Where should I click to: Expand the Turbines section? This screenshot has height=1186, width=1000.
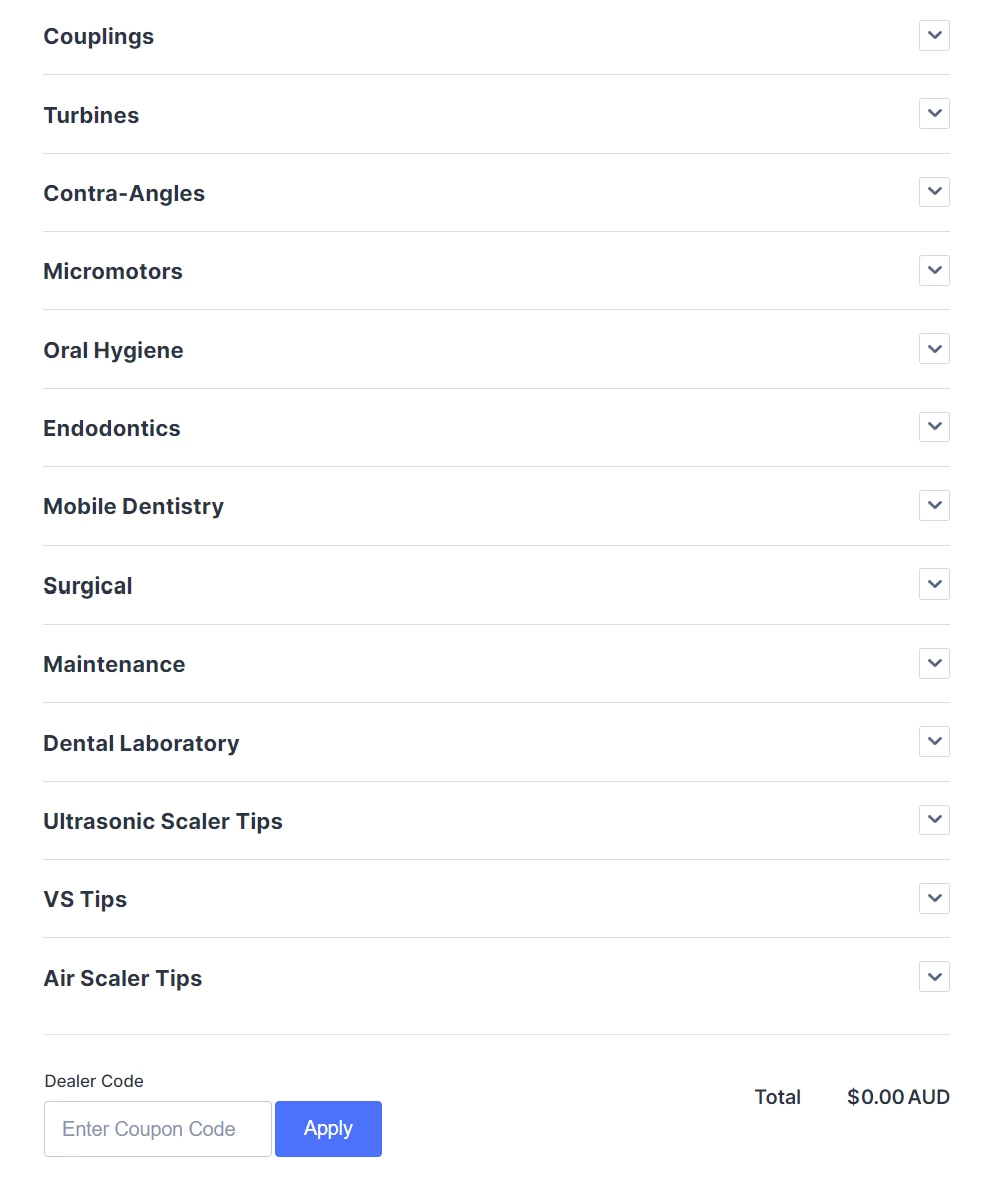pyautogui.click(x=934, y=114)
